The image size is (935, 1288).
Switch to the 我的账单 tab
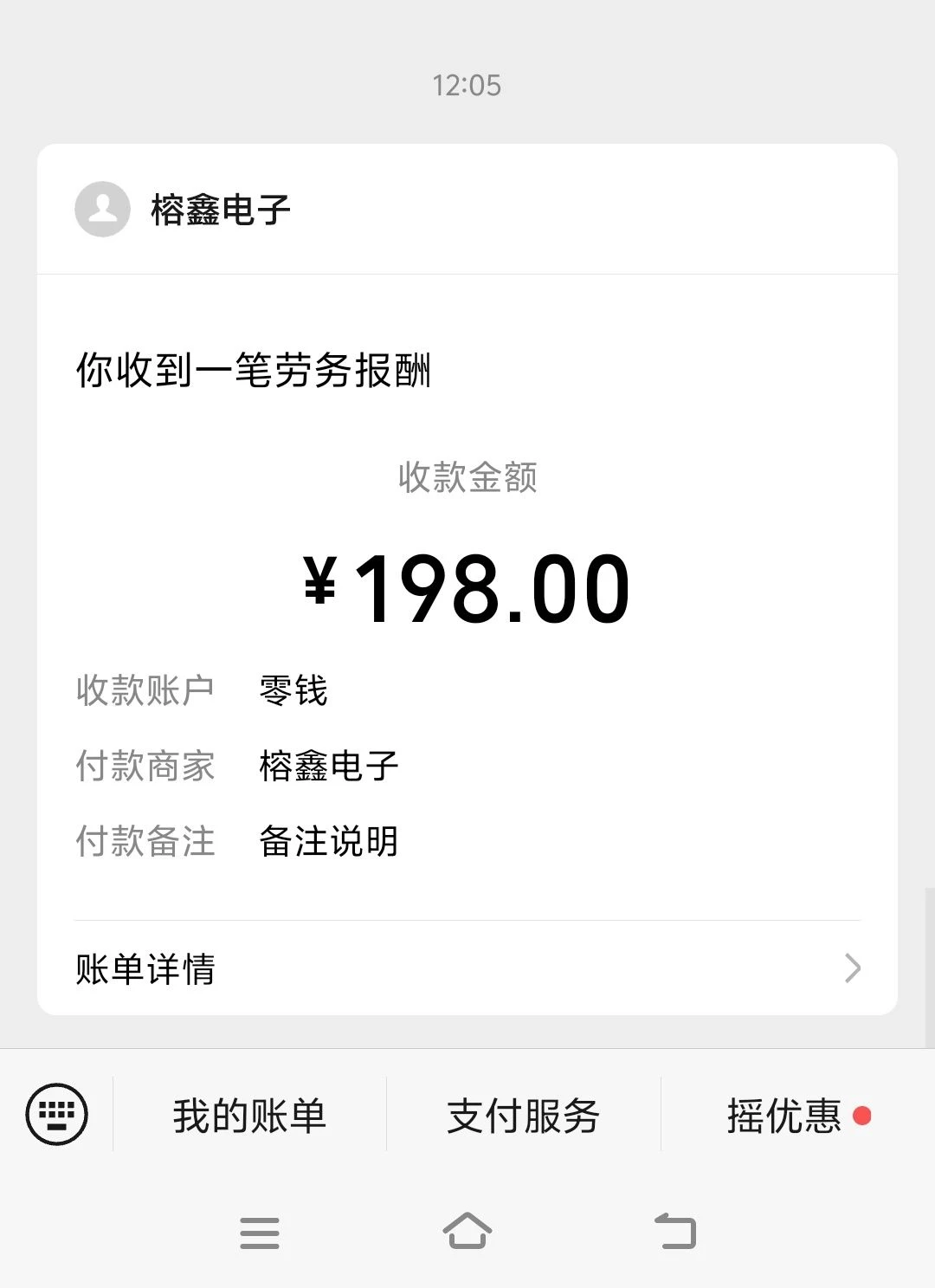pos(249,1116)
